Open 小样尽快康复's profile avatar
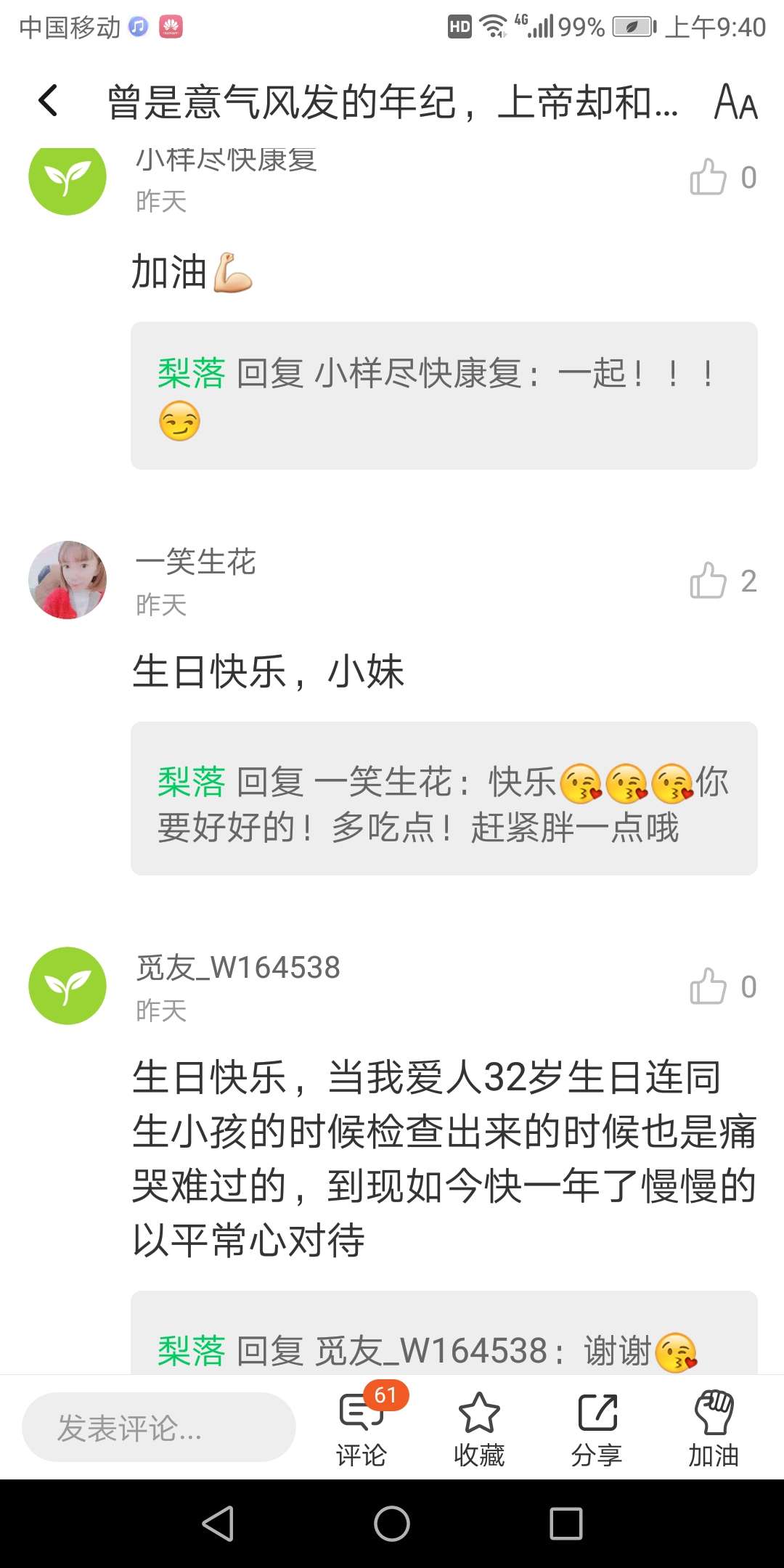The width and height of the screenshot is (784, 1568). (68, 177)
